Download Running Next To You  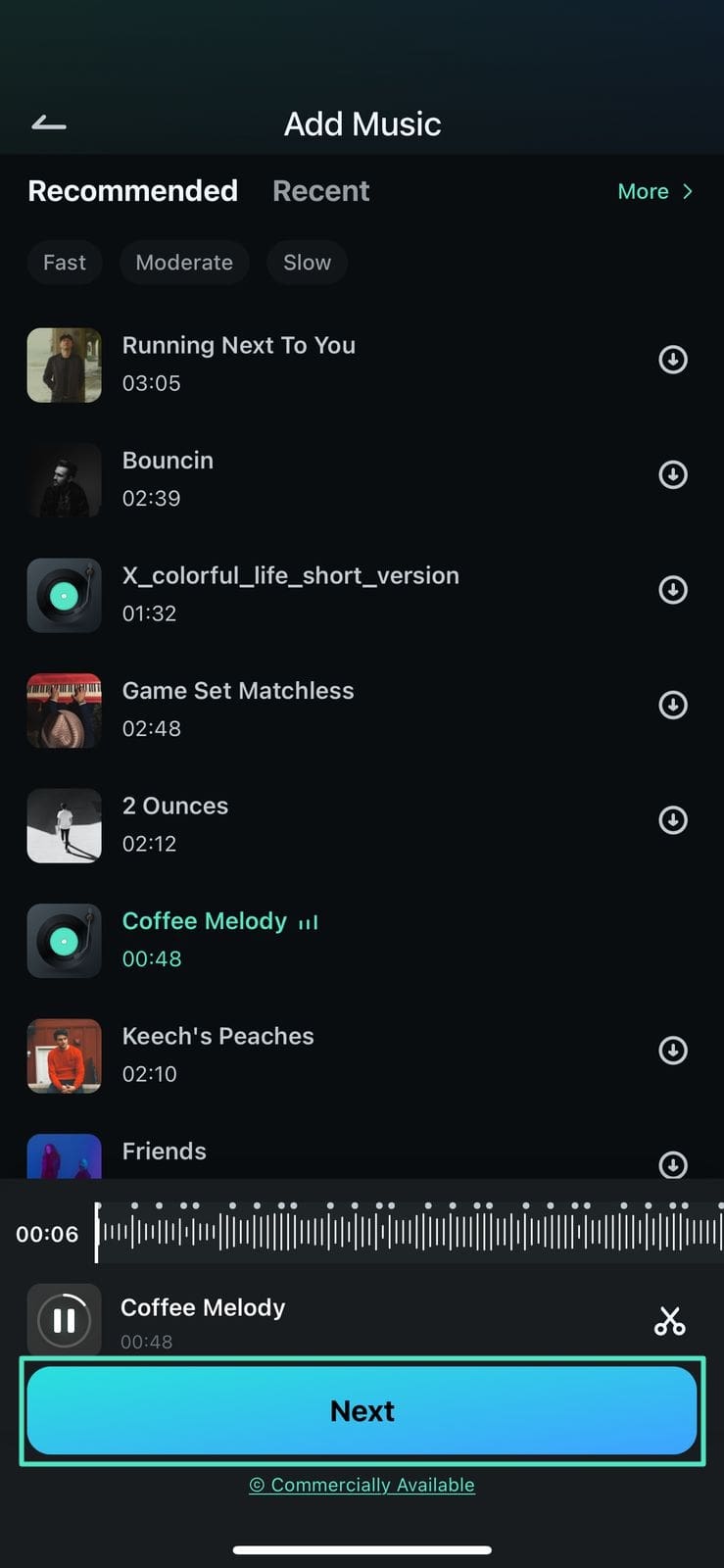(672, 360)
